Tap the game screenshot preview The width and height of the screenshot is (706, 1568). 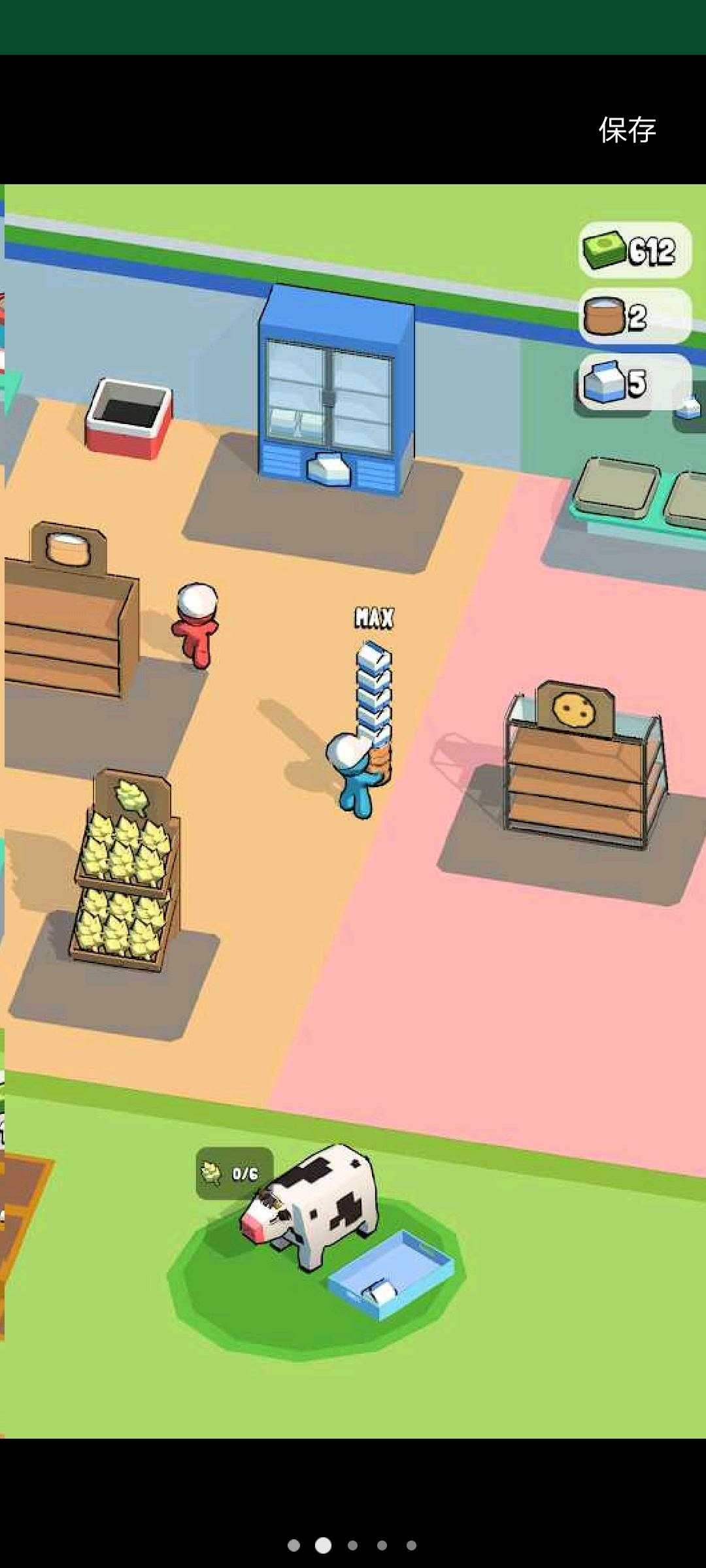click(353, 810)
